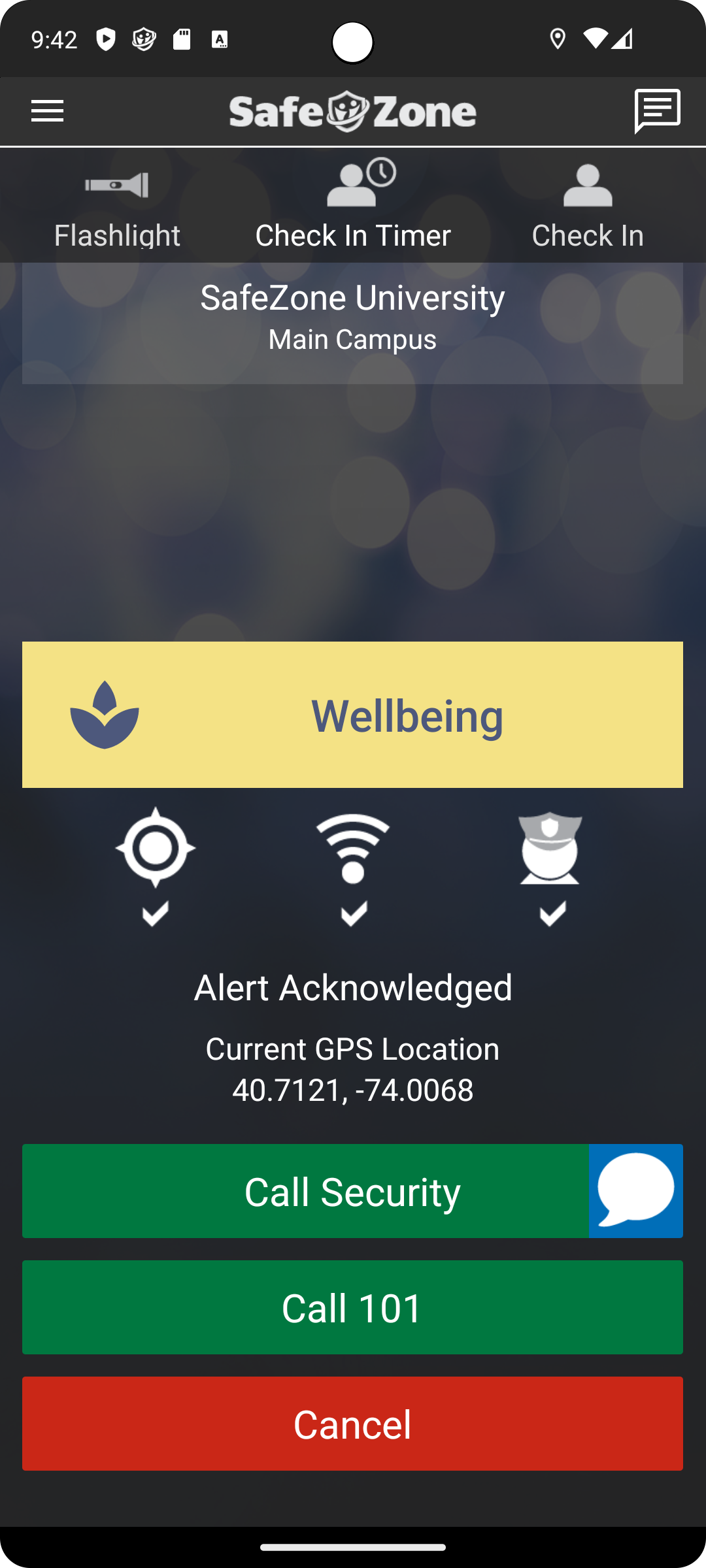Image resolution: width=706 pixels, height=1568 pixels.
Task: Dial 101 with the Call 101 button
Action: coord(352,1307)
